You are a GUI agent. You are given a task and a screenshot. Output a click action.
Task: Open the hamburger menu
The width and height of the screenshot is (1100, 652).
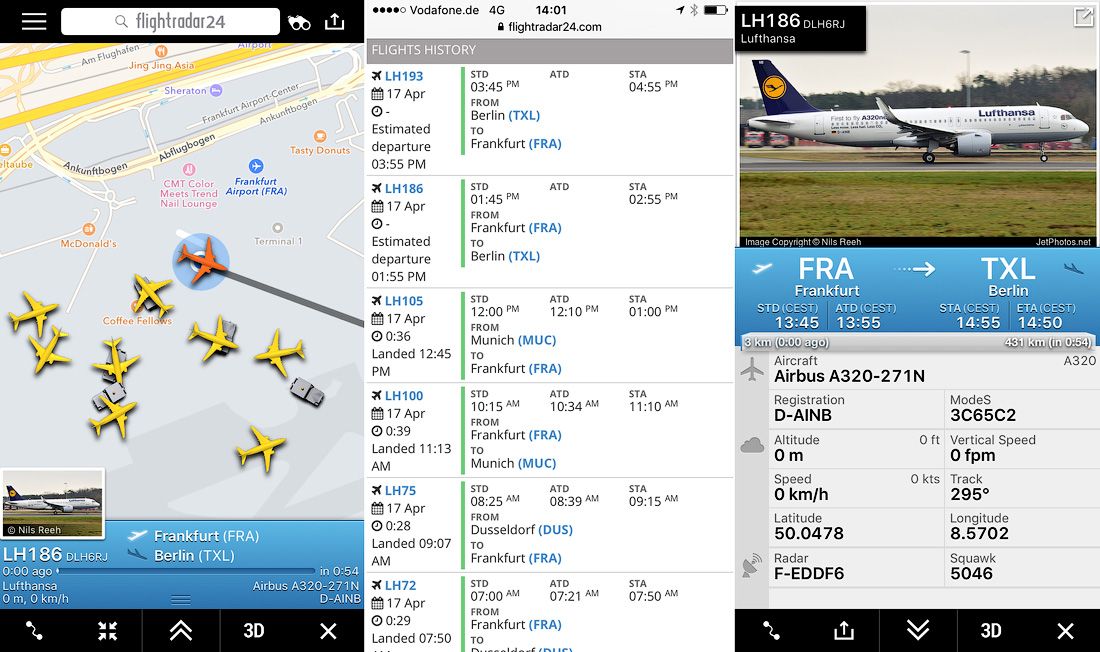[x=34, y=22]
